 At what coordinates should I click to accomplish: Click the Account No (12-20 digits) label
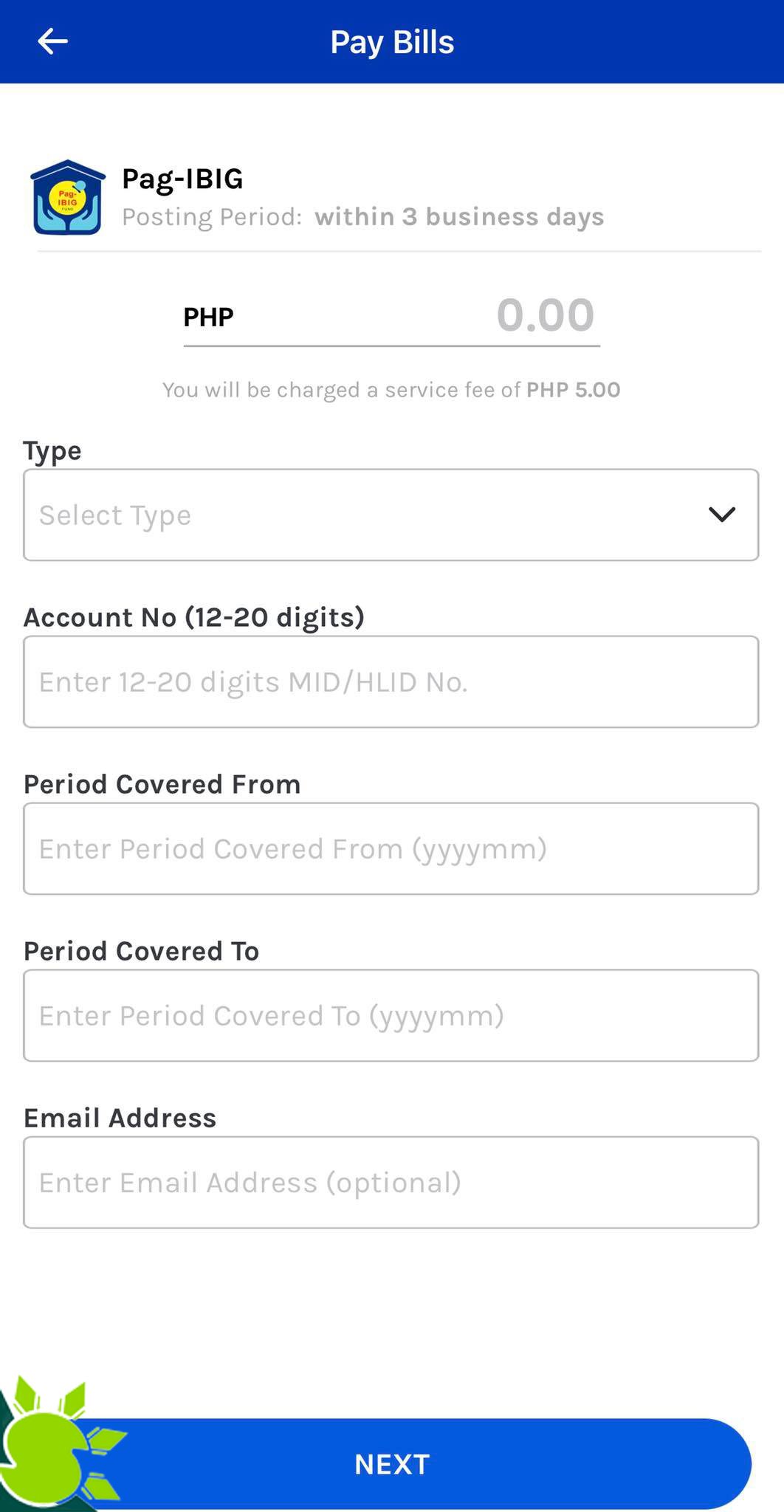click(195, 616)
